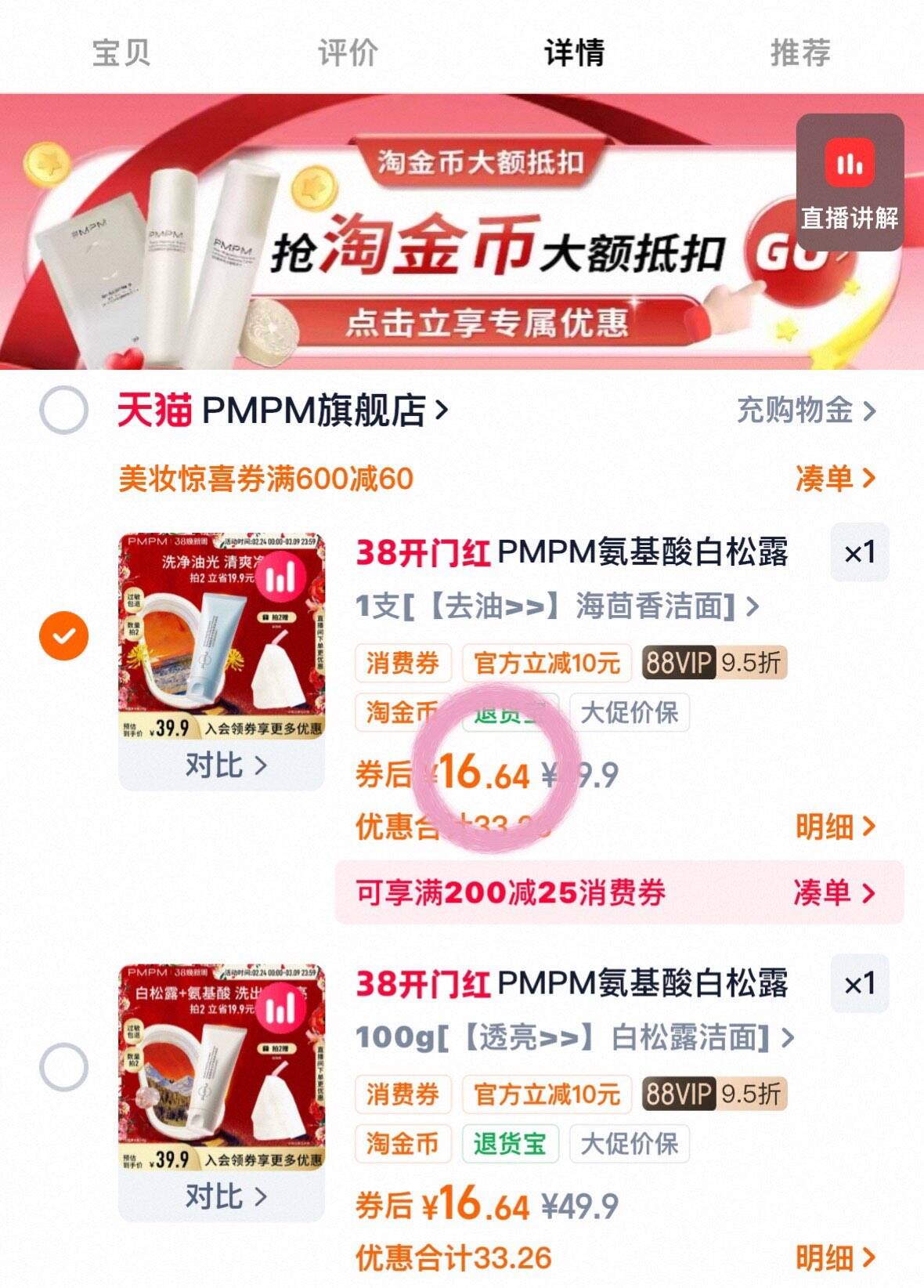The image size is (924, 1288).
Task: Tap 凑单 for 满200减25消费券
Action: click(835, 892)
